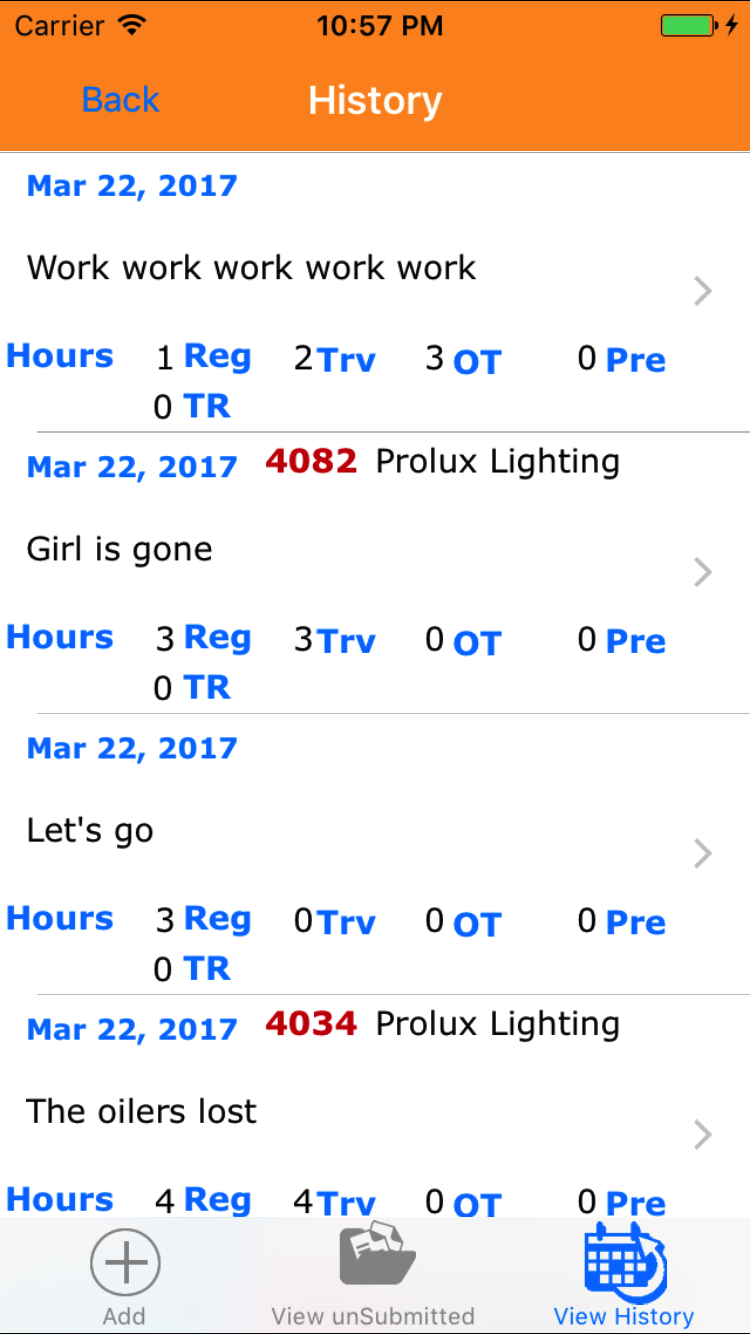Select the View History tab
The width and height of the screenshot is (750, 1334).
coord(624,1277)
